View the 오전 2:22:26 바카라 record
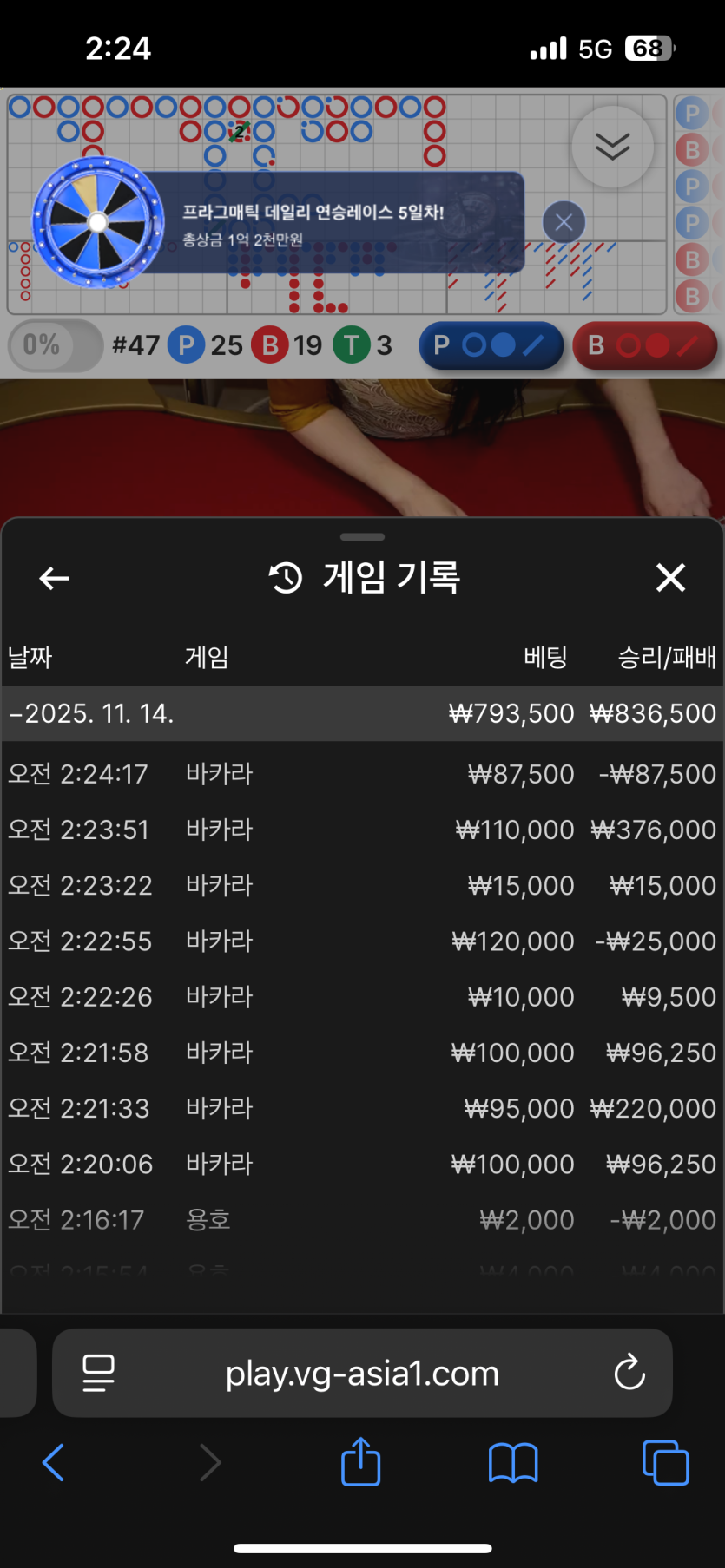Image resolution: width=725 pixels, height=1568 pixels. click(362, 997)
